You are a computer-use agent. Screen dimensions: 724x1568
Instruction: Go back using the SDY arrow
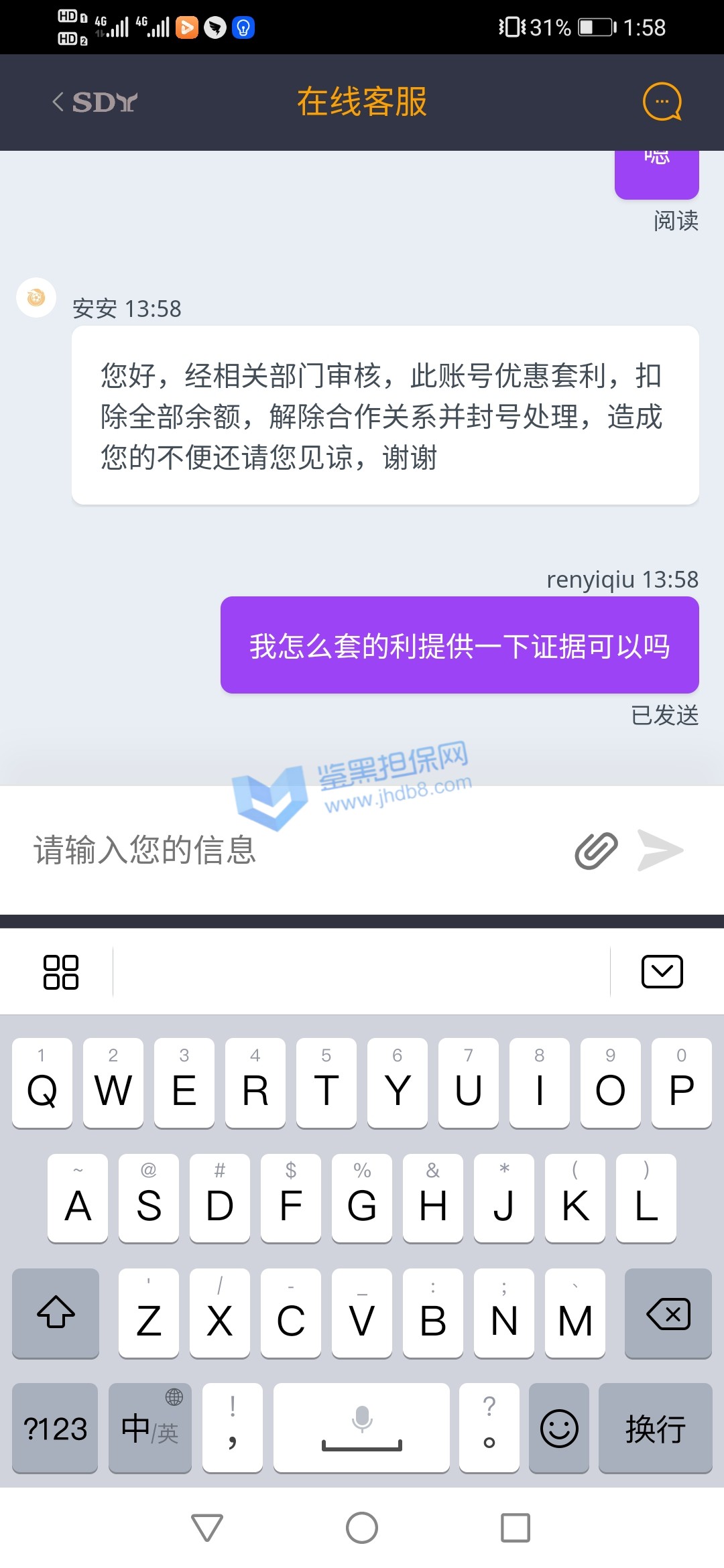(94, 102)
